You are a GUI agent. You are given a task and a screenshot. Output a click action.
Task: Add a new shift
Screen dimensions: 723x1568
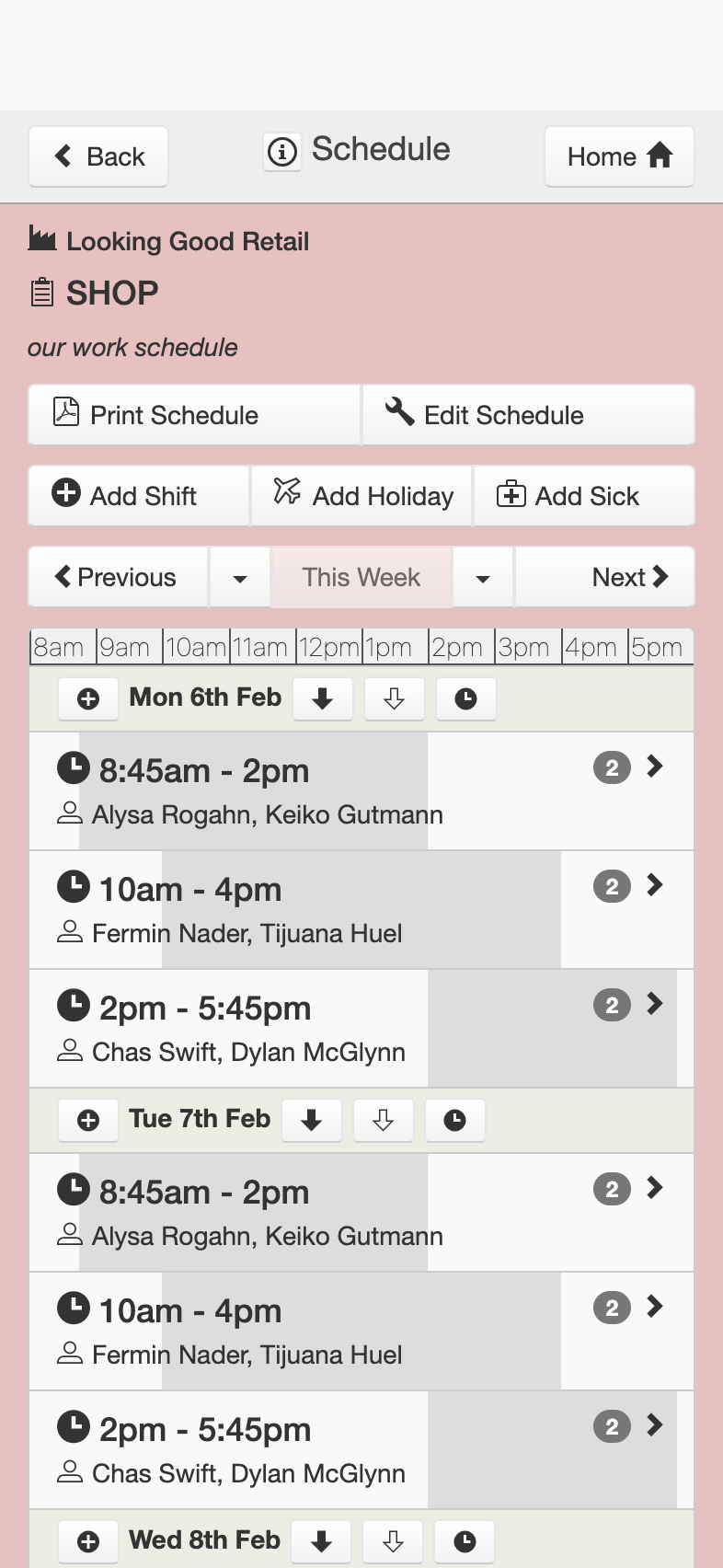pyautogui.click(x=139, y=496)
